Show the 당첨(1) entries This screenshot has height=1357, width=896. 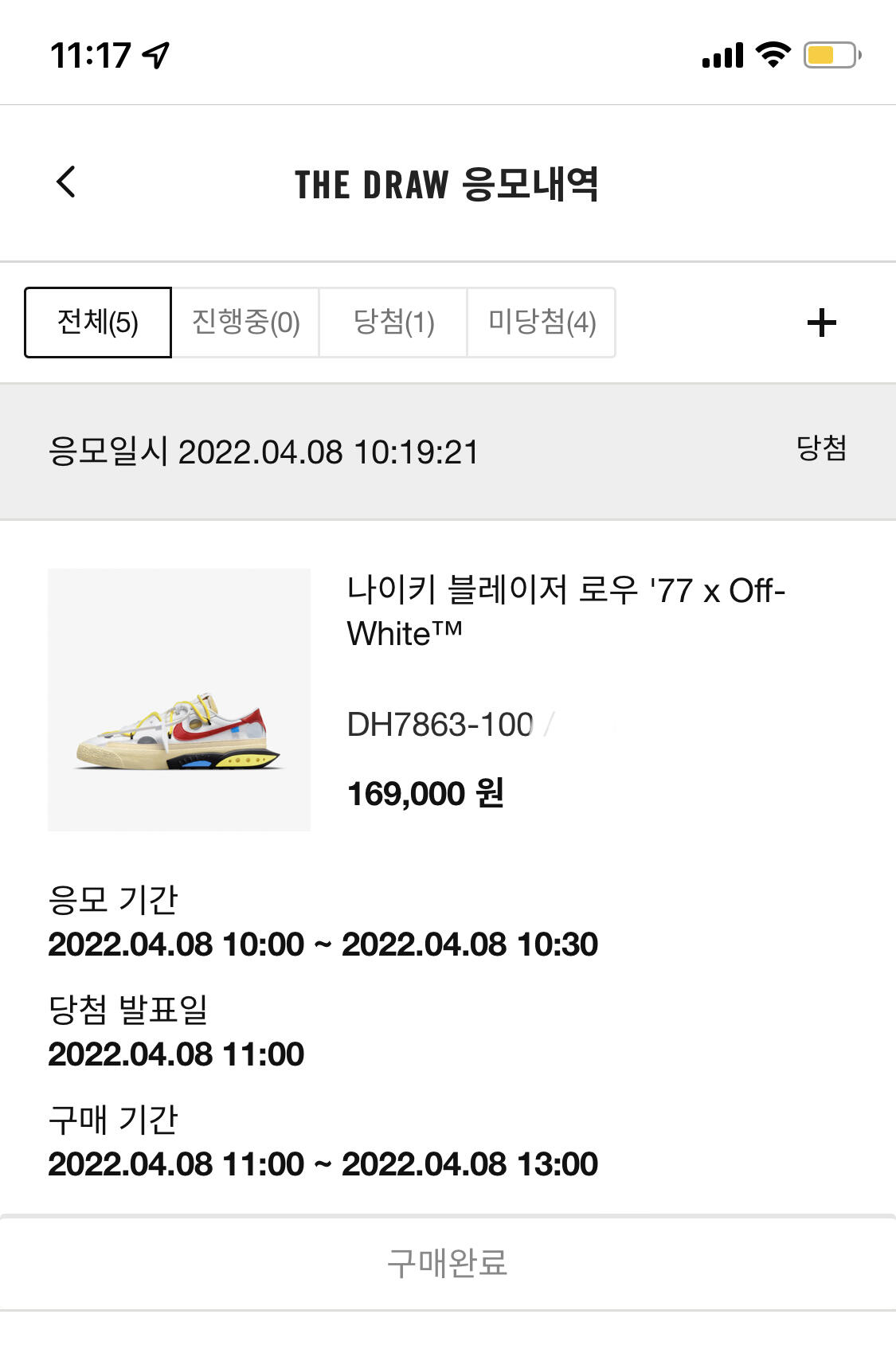(x=393, y=323)
